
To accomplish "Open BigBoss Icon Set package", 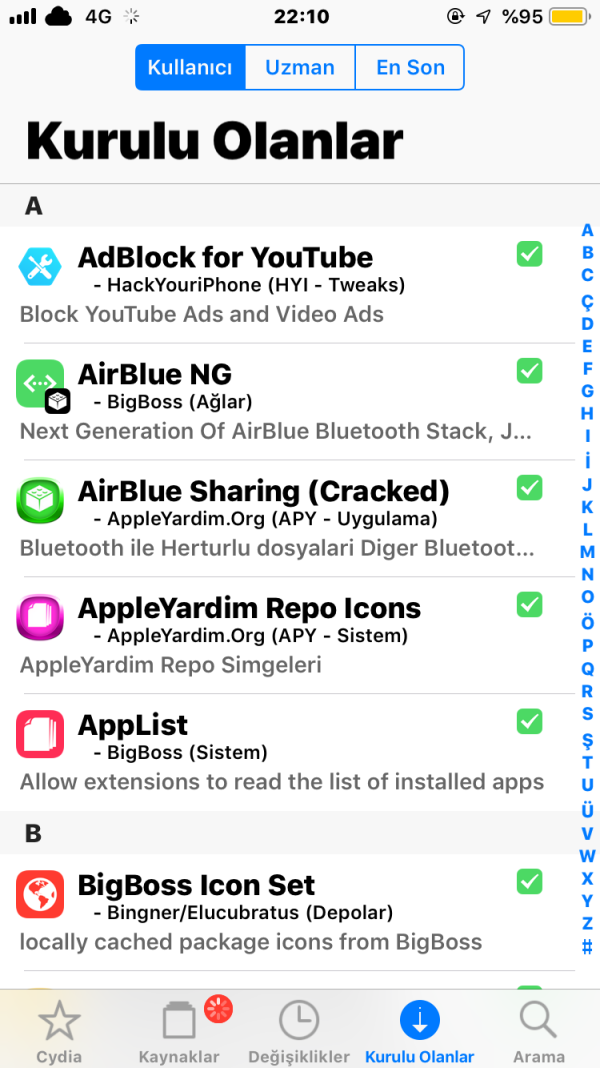I will click(280, 911).
